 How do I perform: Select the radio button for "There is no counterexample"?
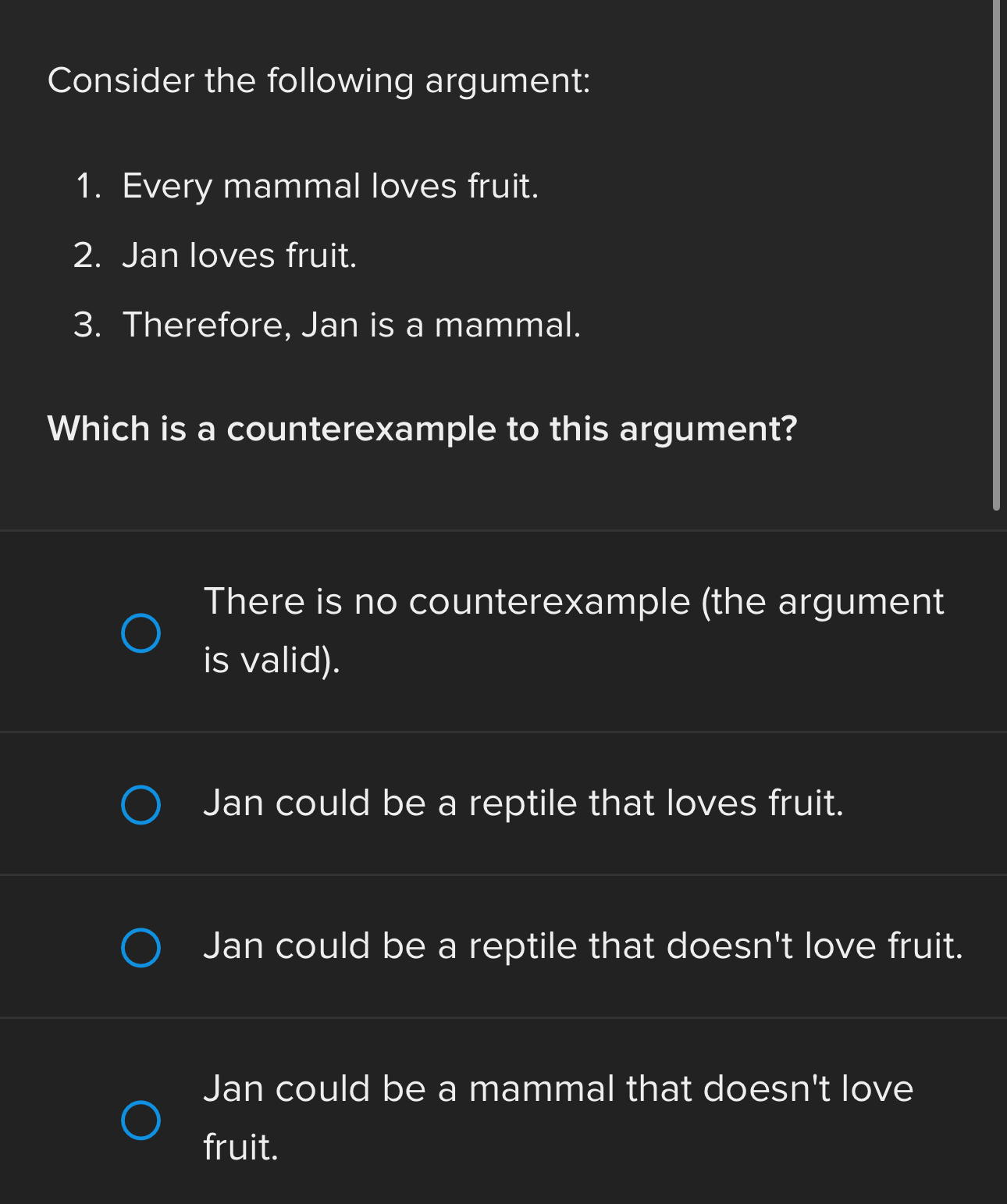pos(142,634)
